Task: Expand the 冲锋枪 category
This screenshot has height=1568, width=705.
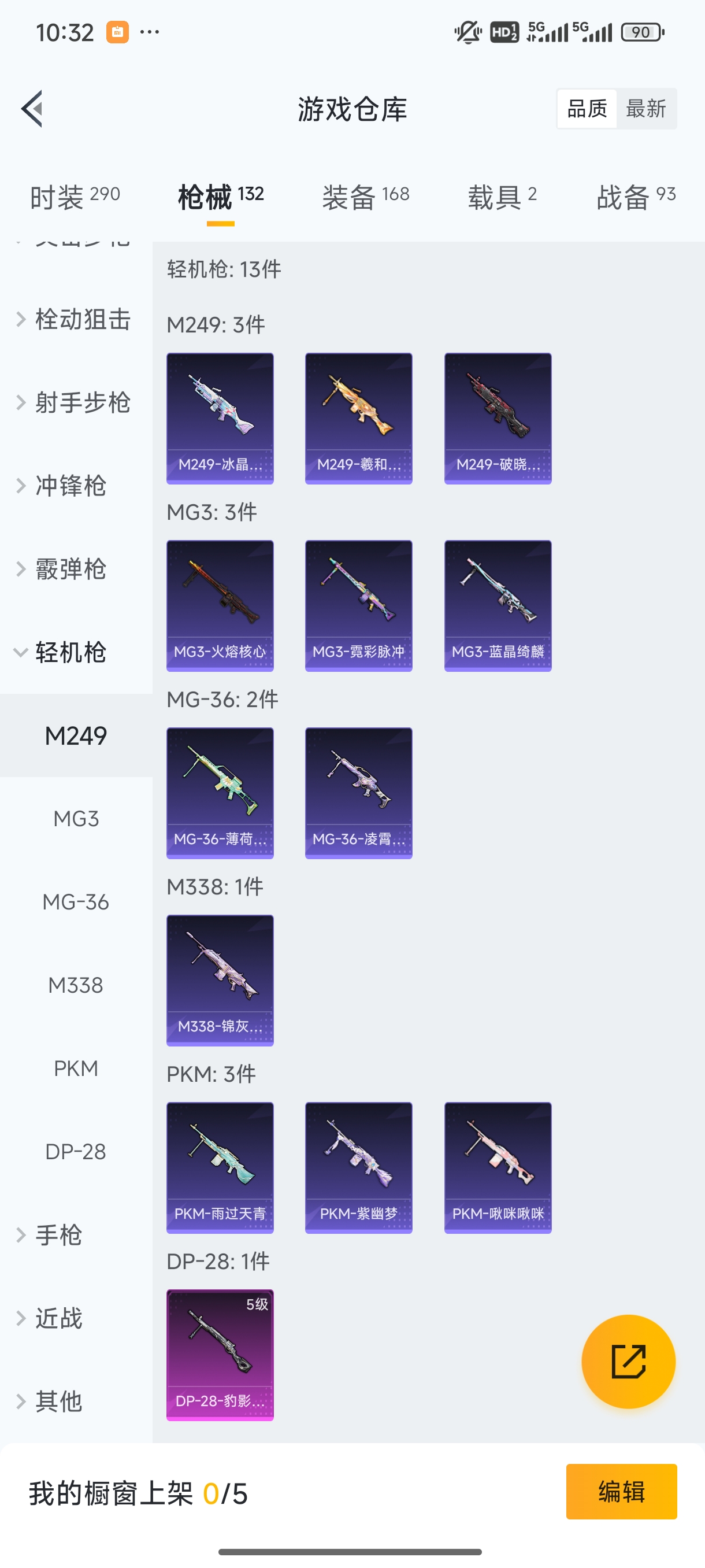Action: click(x=70, y=486)
